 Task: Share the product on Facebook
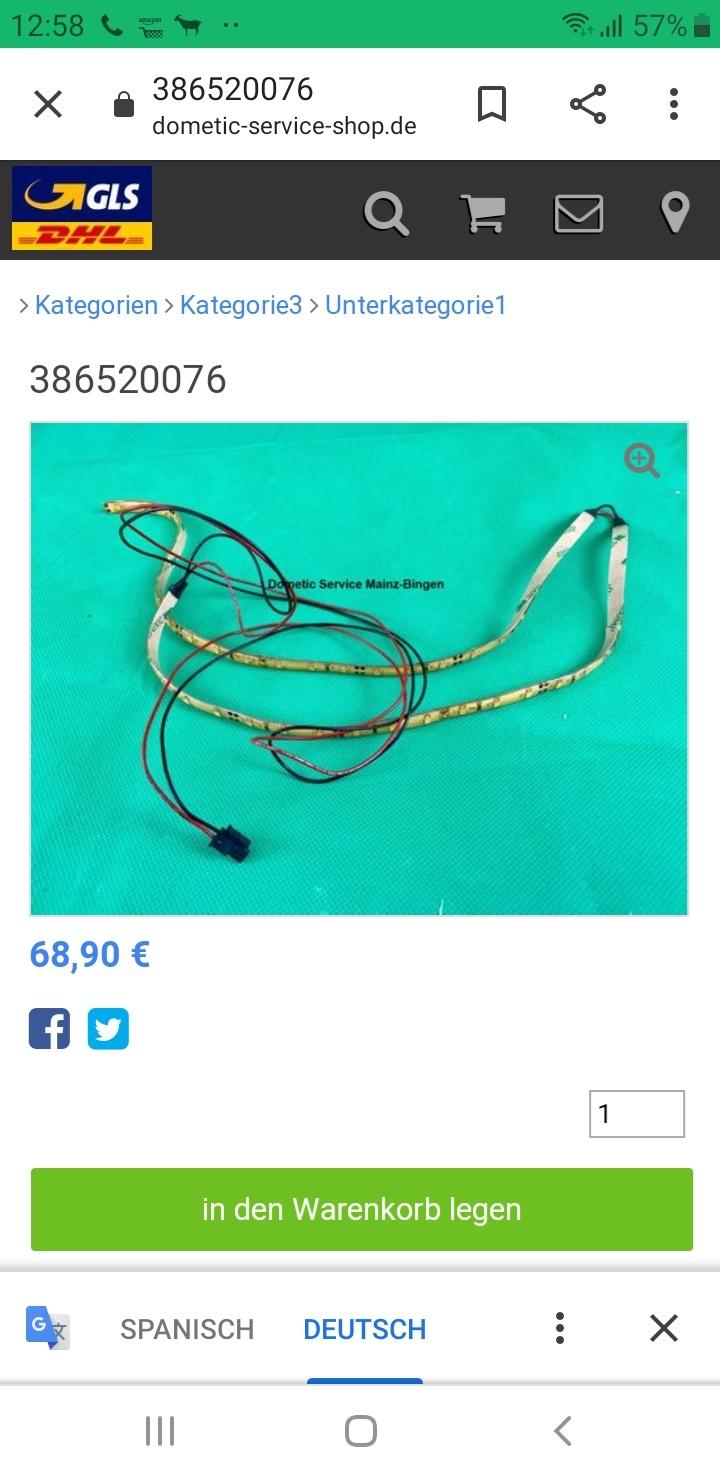[49, 1029]
